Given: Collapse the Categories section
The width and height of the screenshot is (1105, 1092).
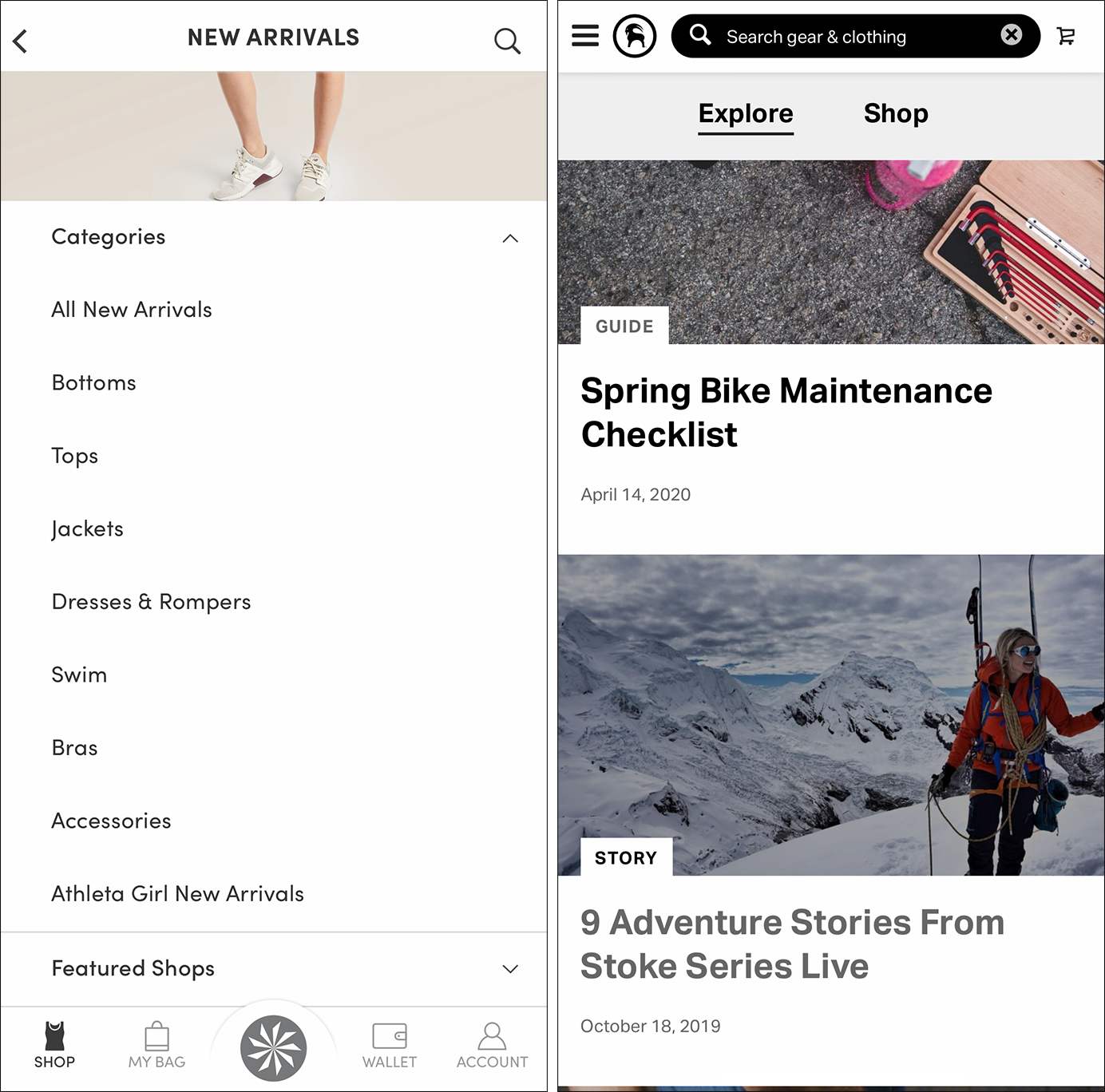Looking at the screenshot, I should coord(510,238).
